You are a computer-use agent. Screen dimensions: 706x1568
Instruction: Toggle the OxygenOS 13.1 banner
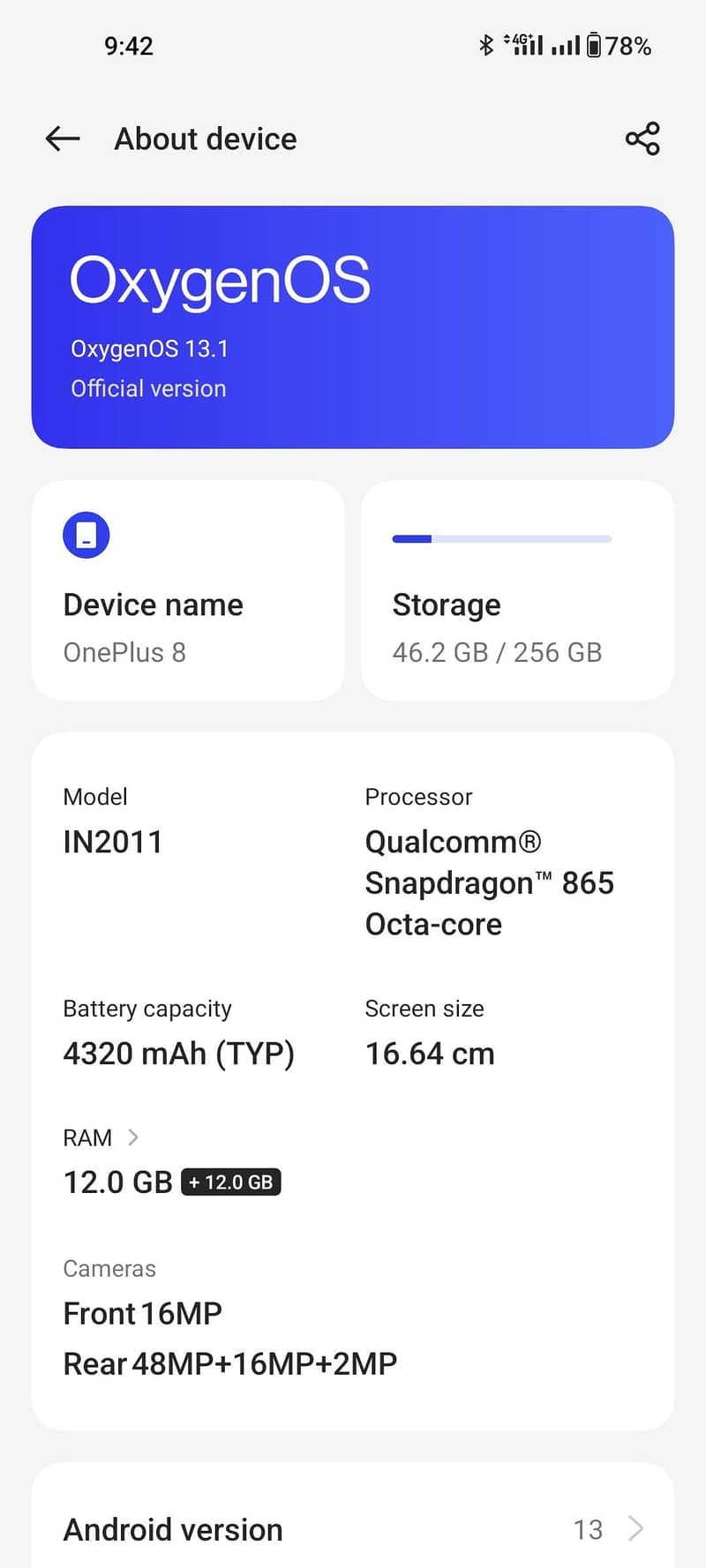[353, 326]
